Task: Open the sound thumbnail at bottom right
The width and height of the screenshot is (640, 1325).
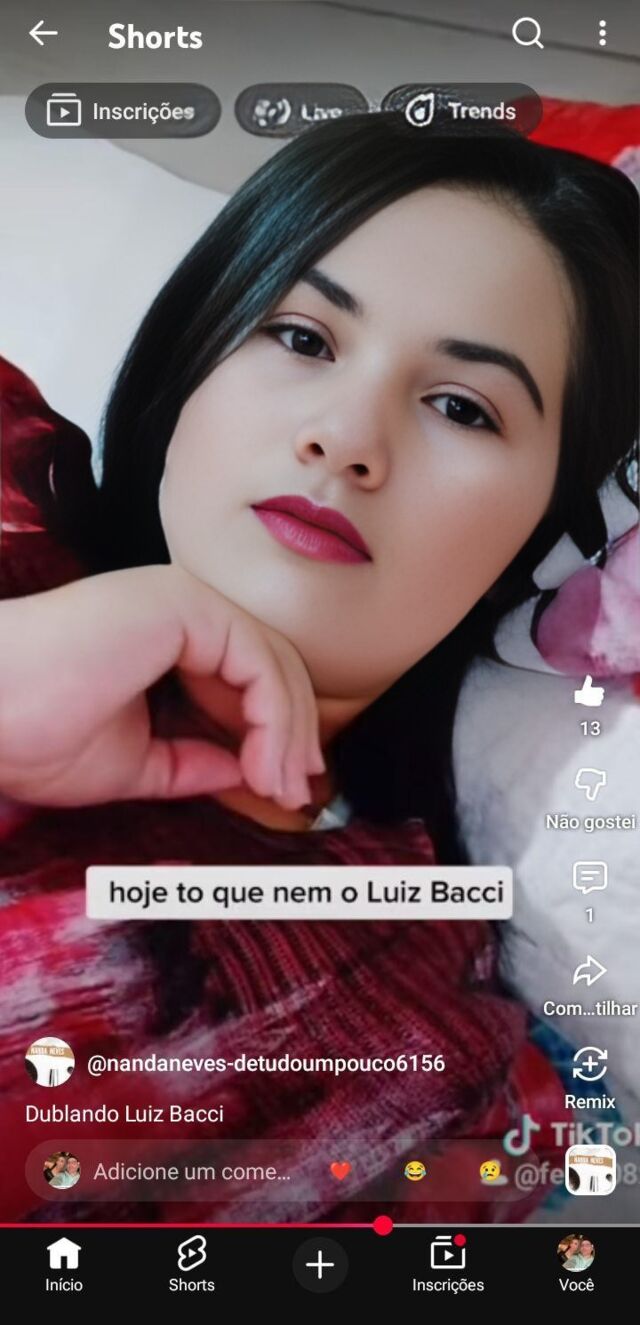Action: pos(590,1170)
